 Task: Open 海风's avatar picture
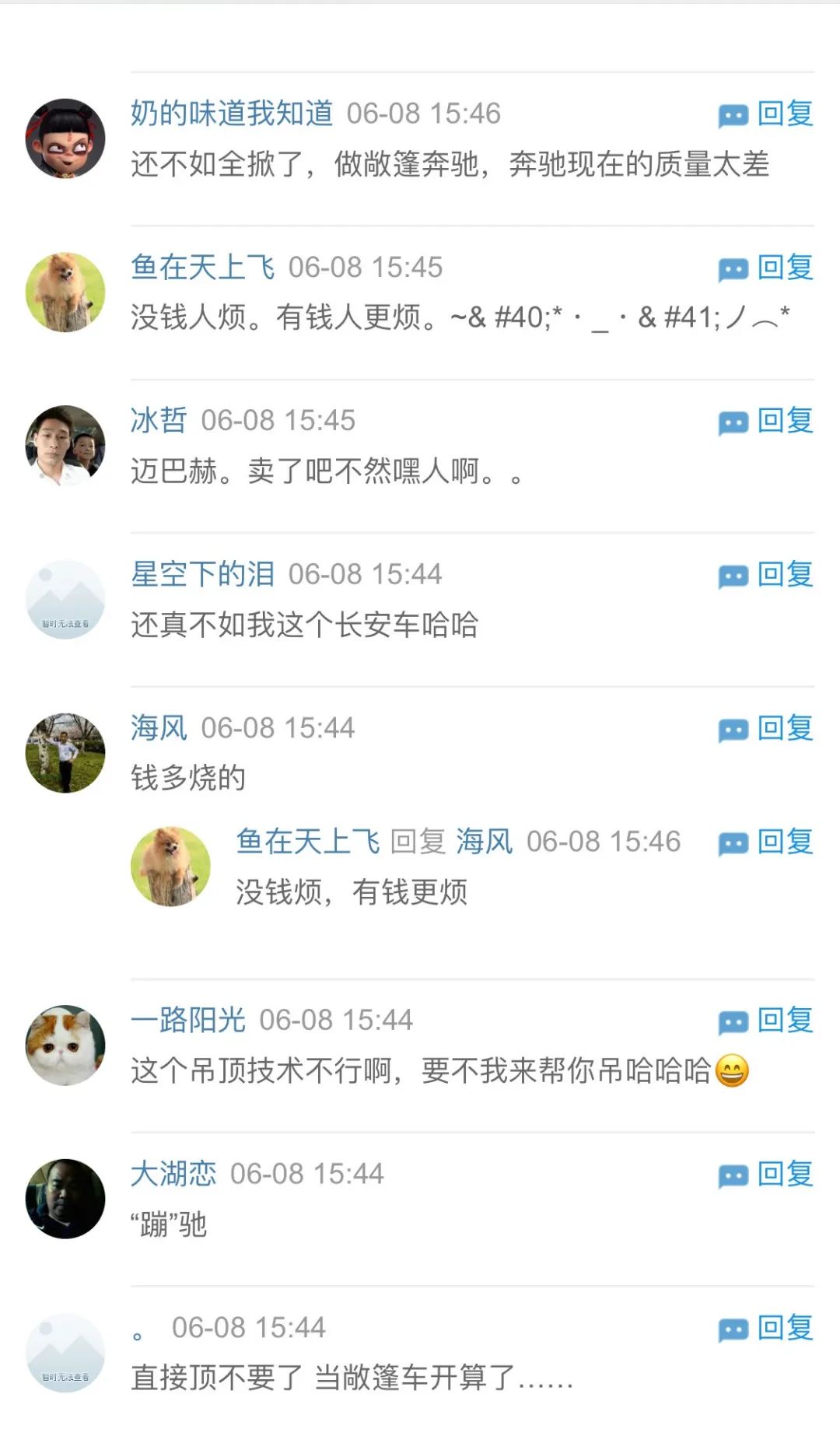(65, 753)
